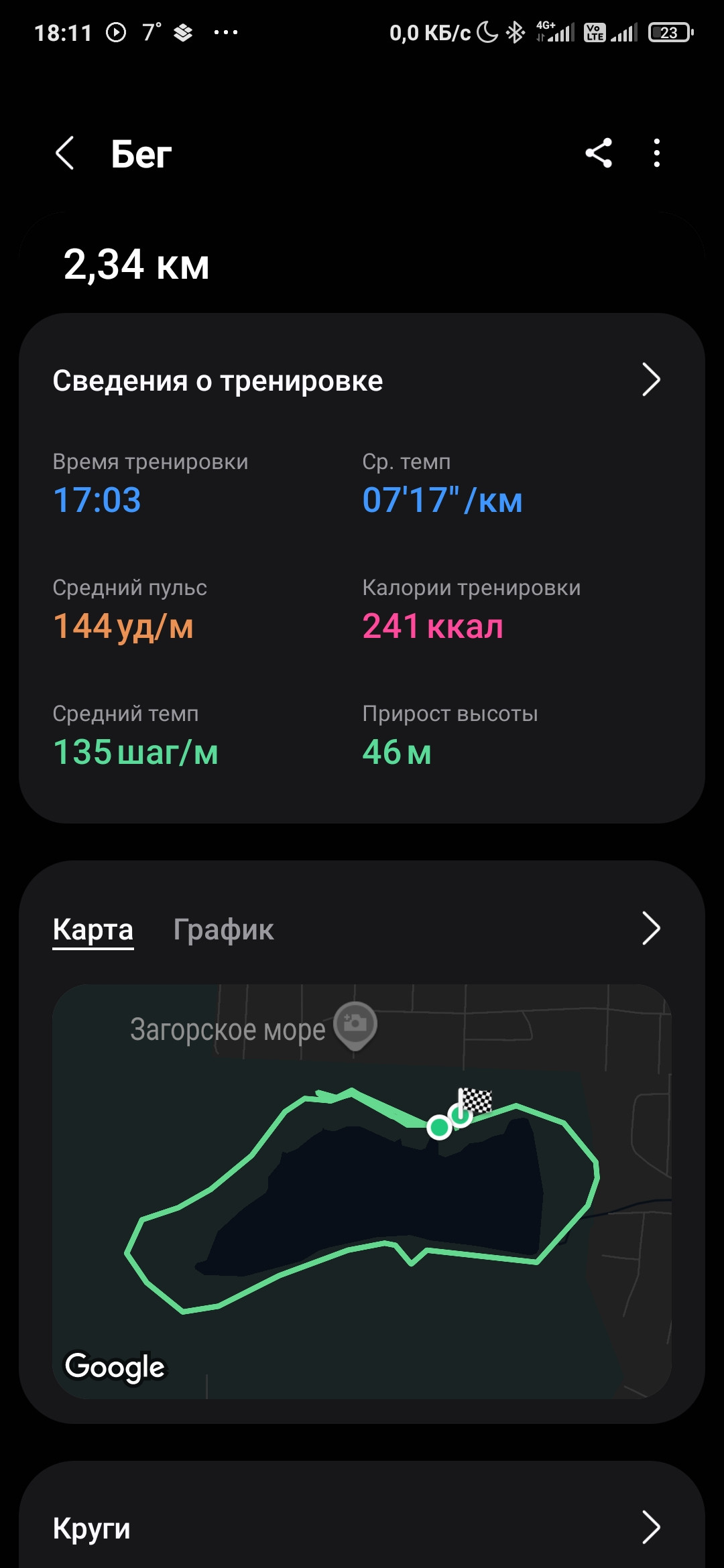724x1568 pixels.
Task: Share this running workout
Action: coord(599,153)
